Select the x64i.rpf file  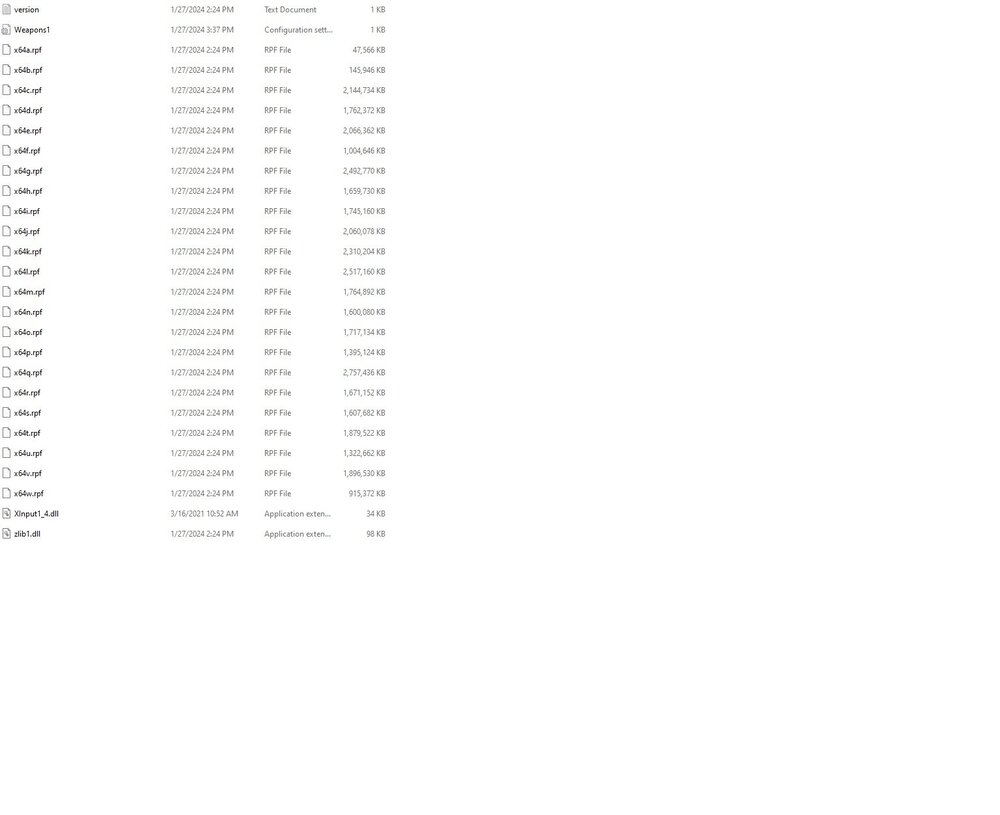click(x=27, y=211)
